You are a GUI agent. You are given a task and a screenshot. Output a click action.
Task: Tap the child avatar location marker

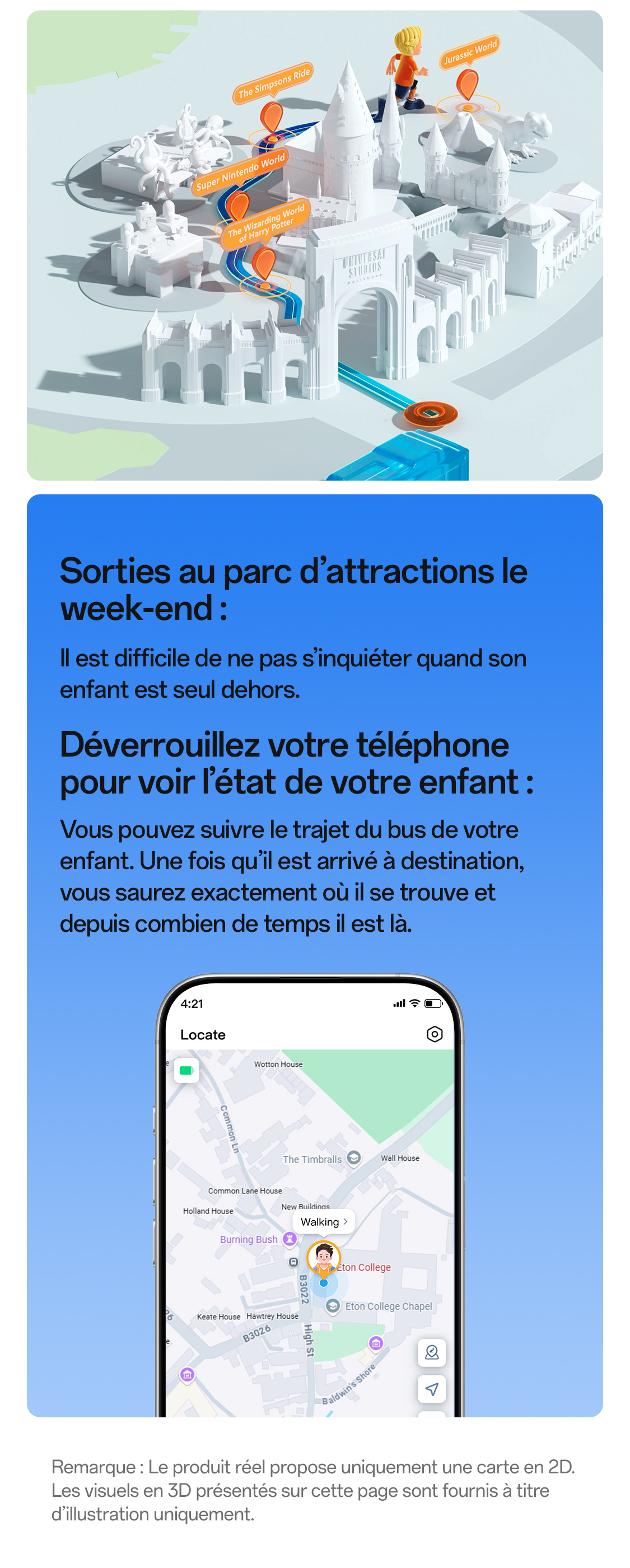point(324,1256)
